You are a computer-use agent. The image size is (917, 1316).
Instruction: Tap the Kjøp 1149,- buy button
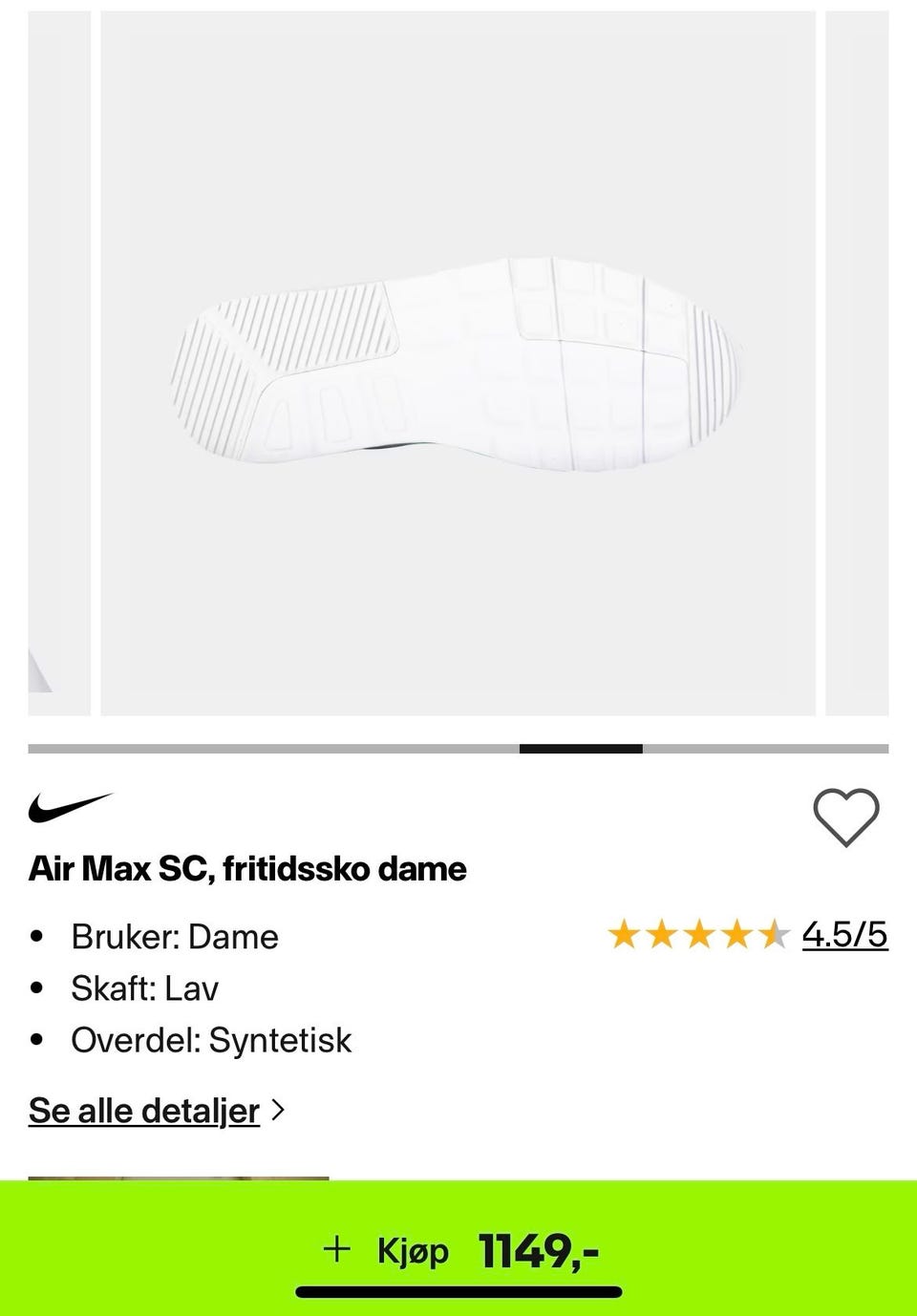(x=458, y=1249)
